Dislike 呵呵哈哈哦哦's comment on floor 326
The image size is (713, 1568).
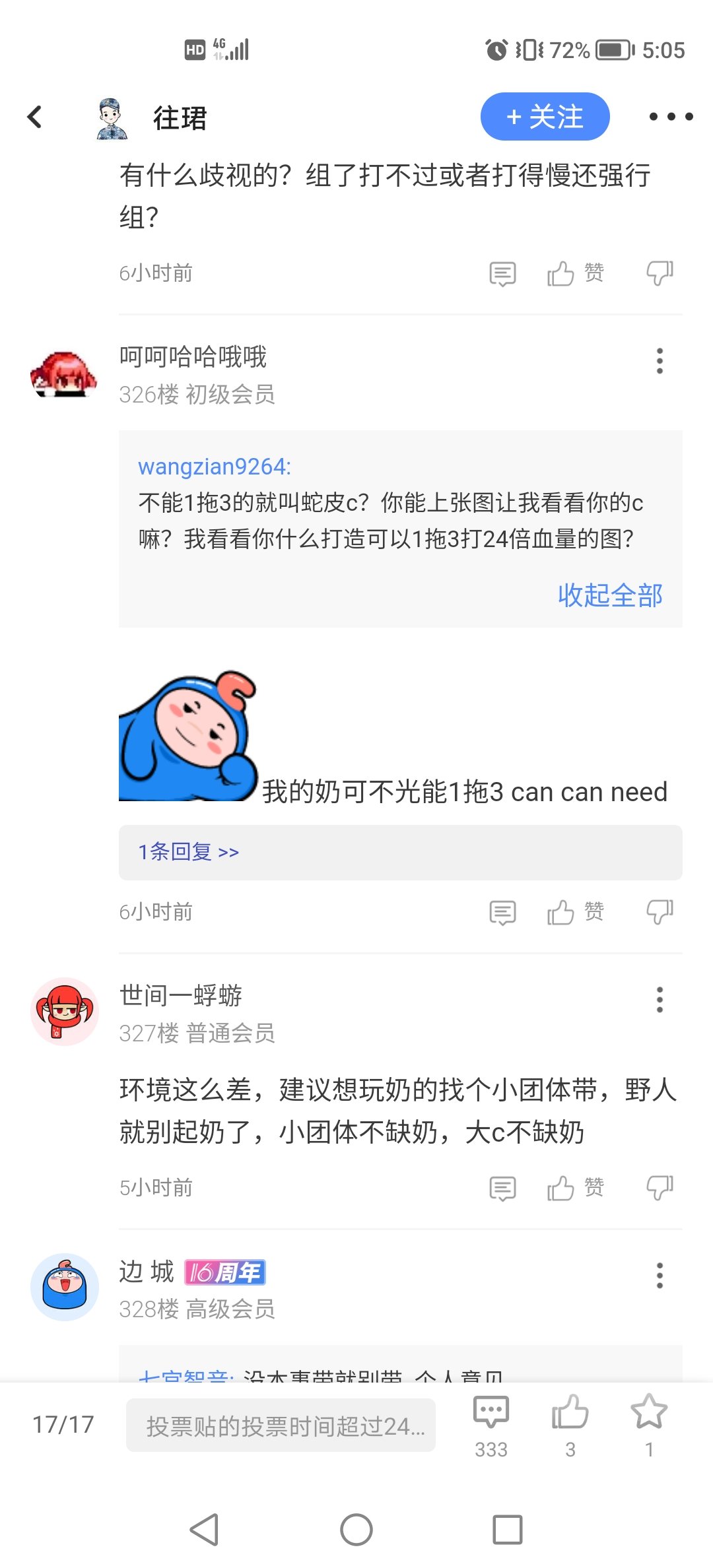[659, 913]
